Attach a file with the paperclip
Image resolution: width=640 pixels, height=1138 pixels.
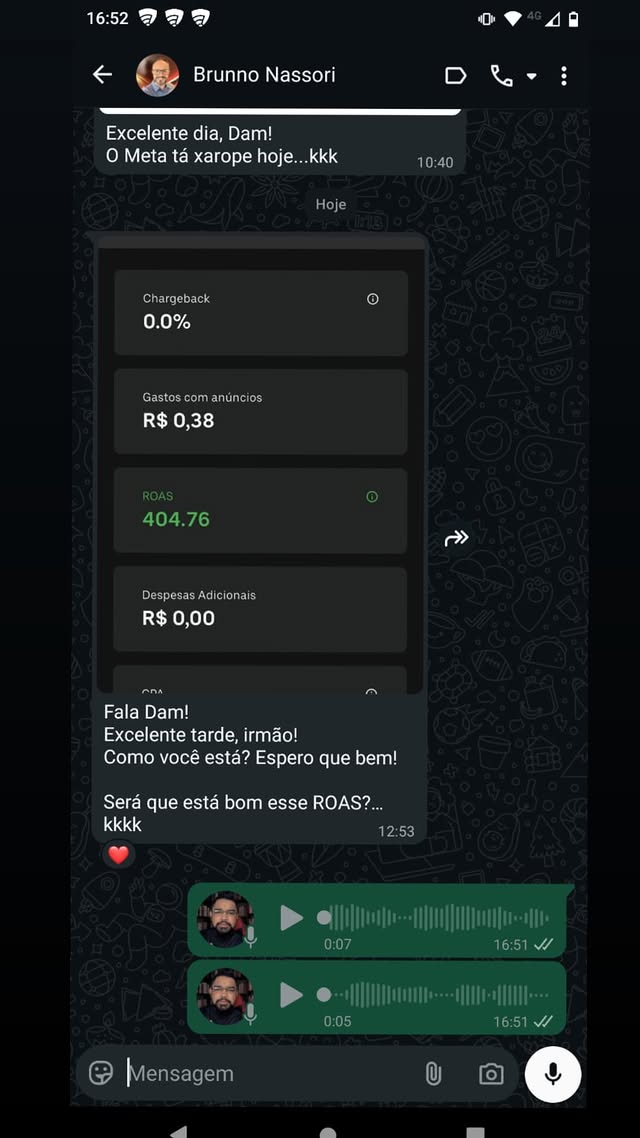pos(433,1073)
